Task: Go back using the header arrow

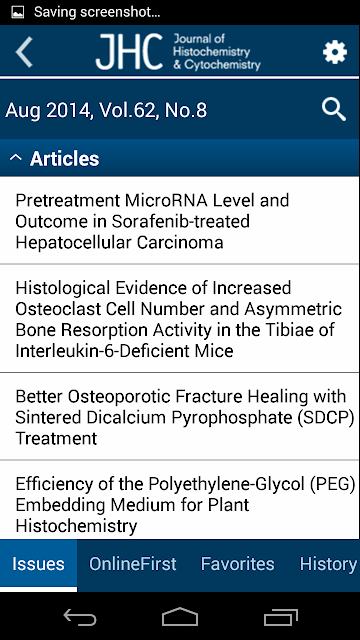Action: [x=24, y=52]
